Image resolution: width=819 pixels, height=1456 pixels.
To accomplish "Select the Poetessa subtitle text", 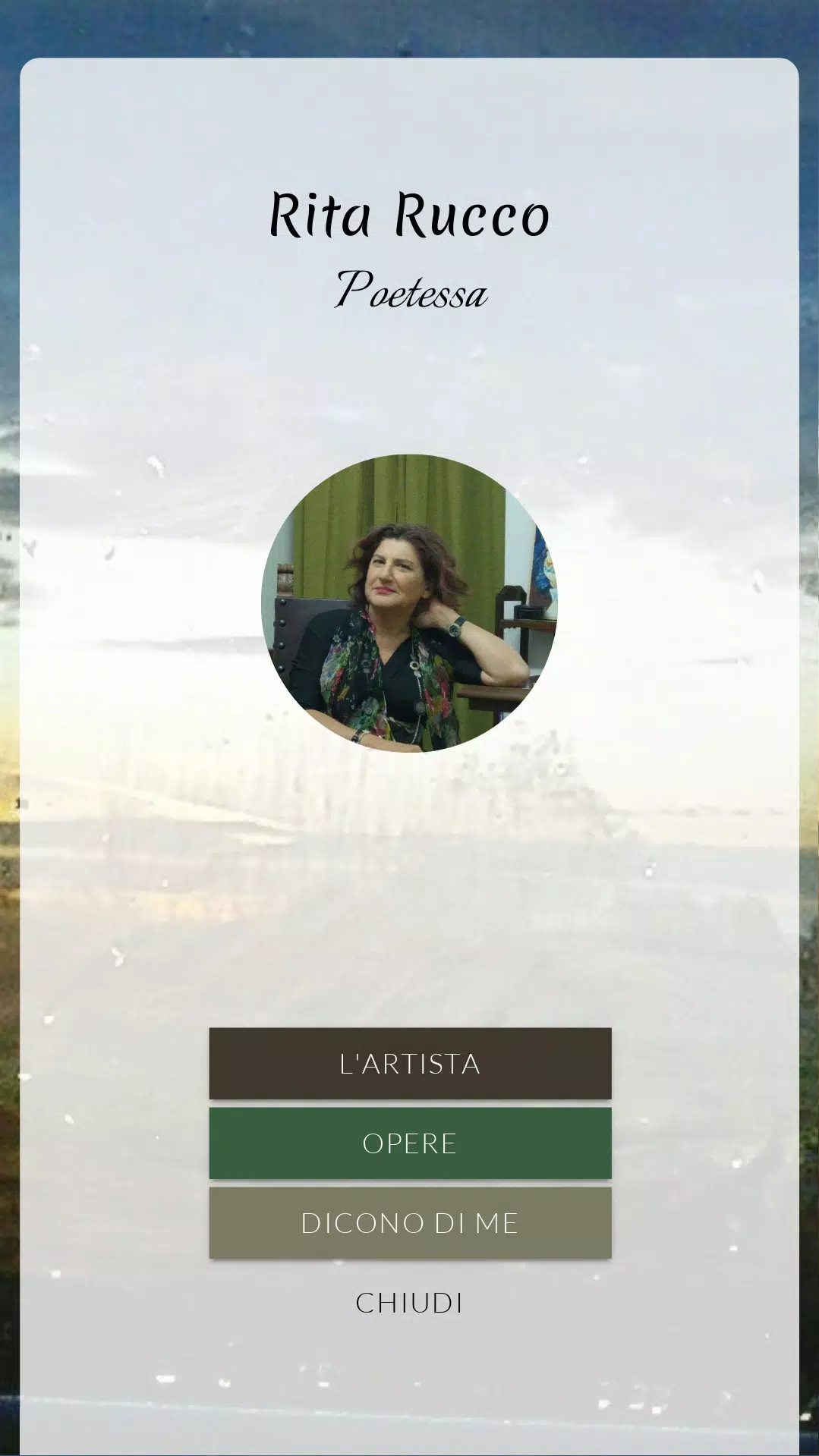I will pos(409,291).
